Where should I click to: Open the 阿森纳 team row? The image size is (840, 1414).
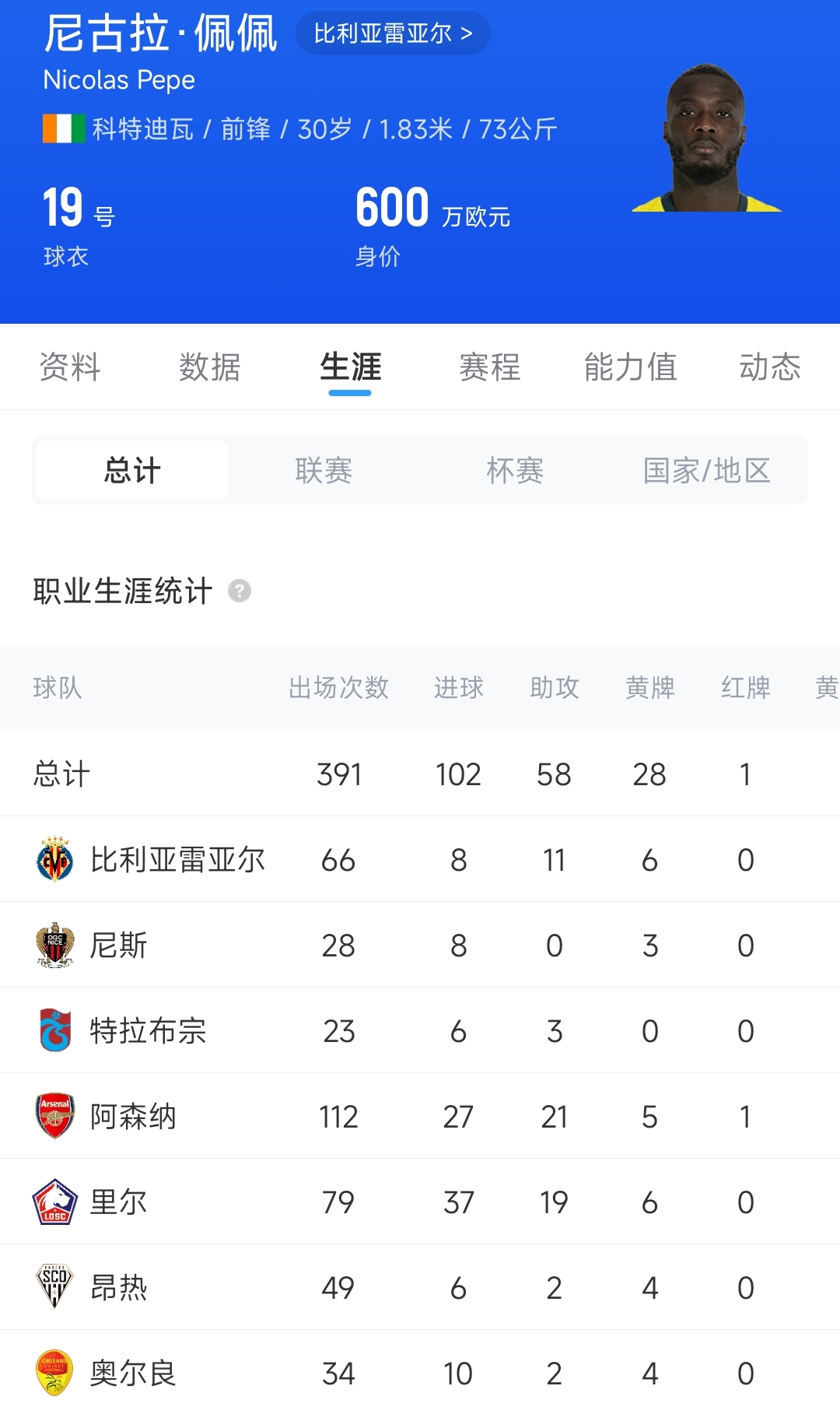133,1117
